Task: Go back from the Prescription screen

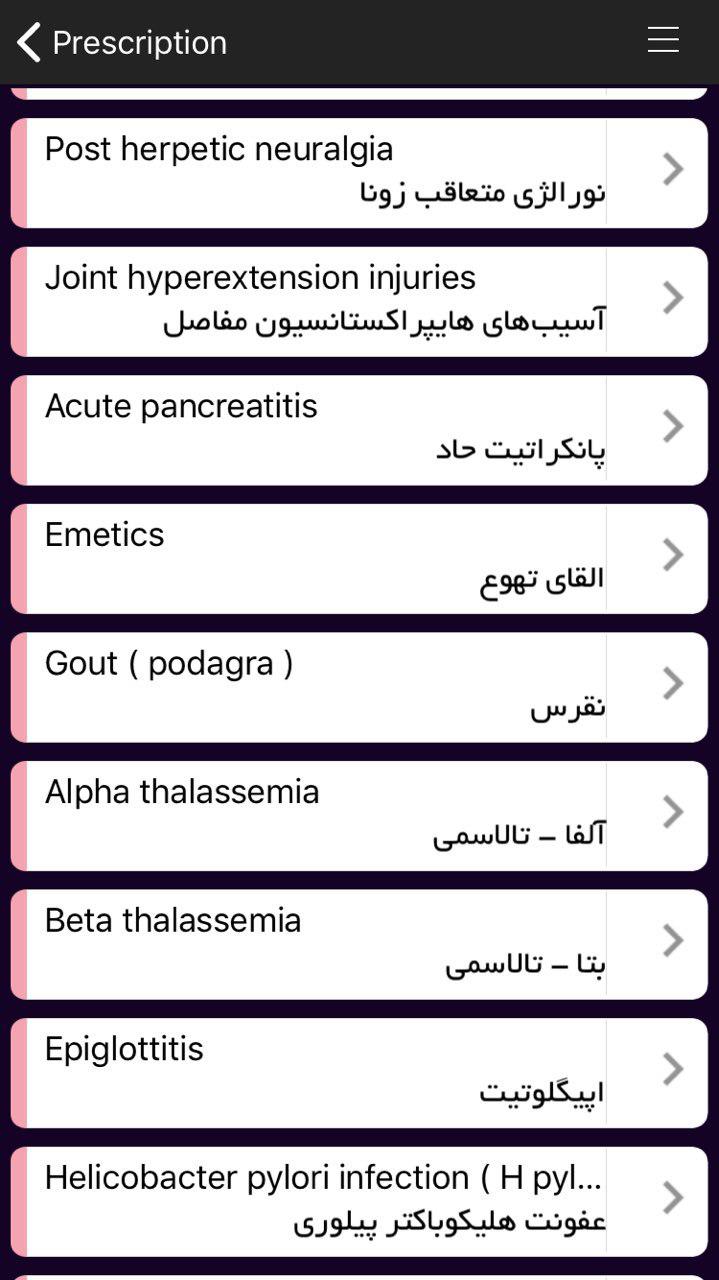Action: tap(30, 42)
